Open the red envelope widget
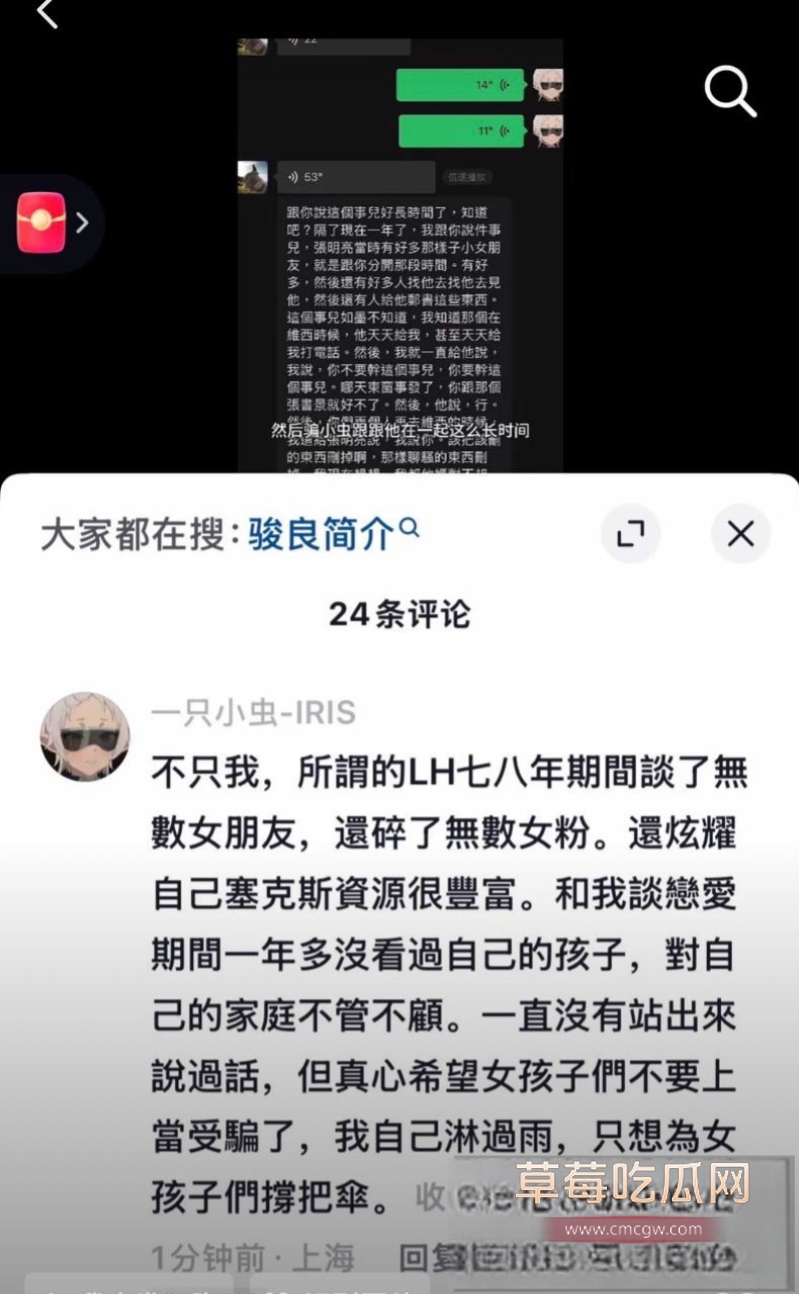The image size is (799, 1294). point(42,222)
